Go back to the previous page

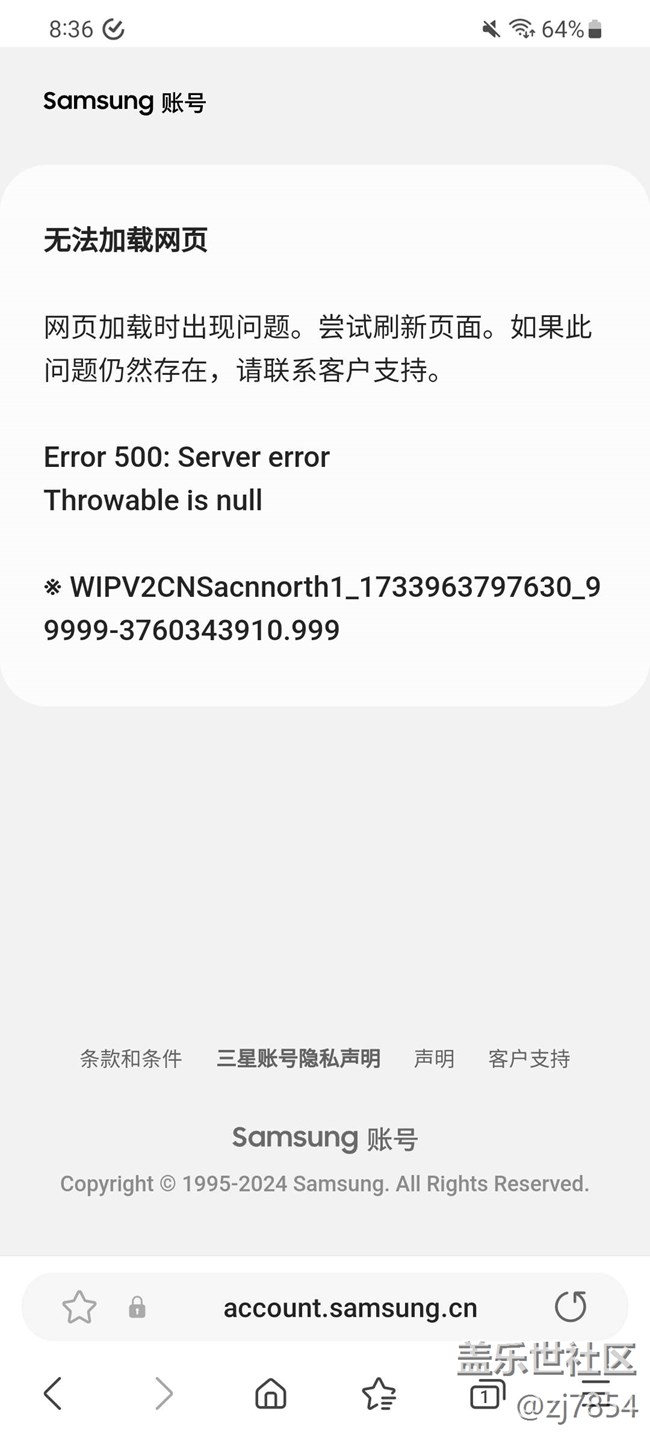53,1393
